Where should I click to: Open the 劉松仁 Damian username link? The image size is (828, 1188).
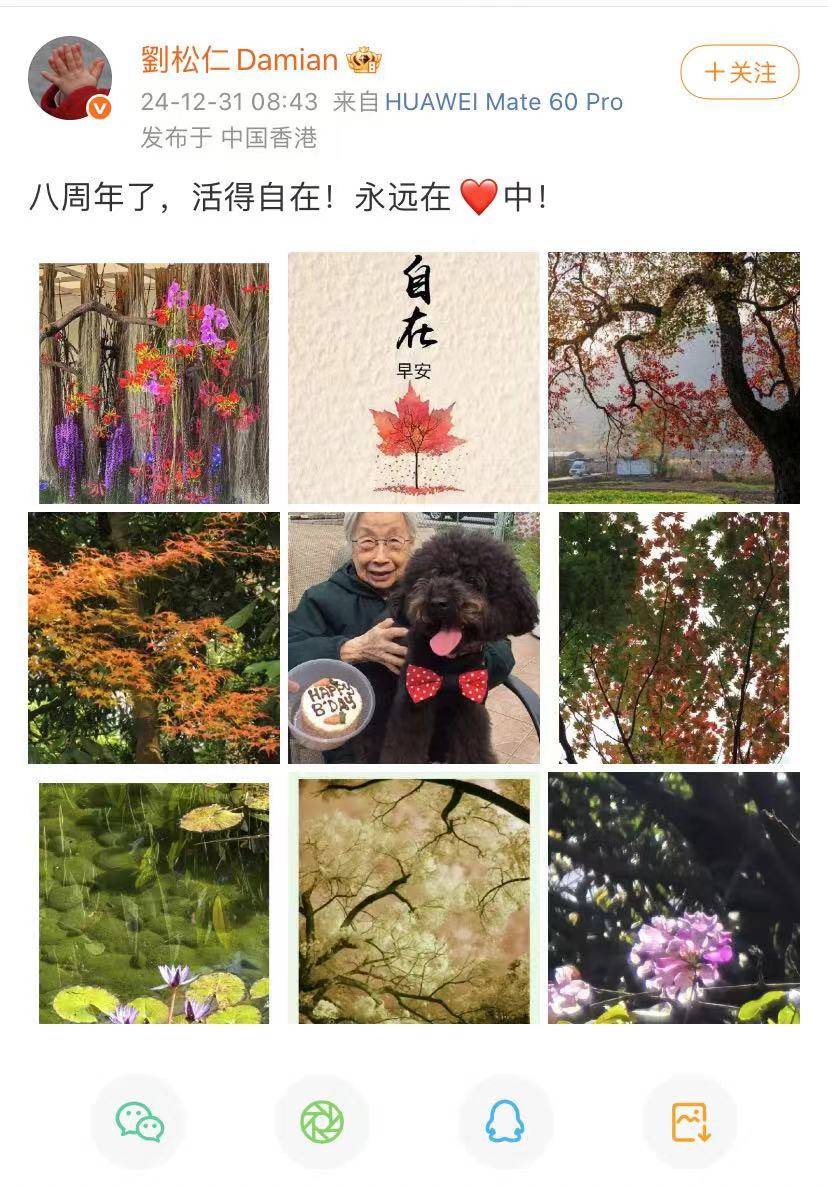pos(240,60)
